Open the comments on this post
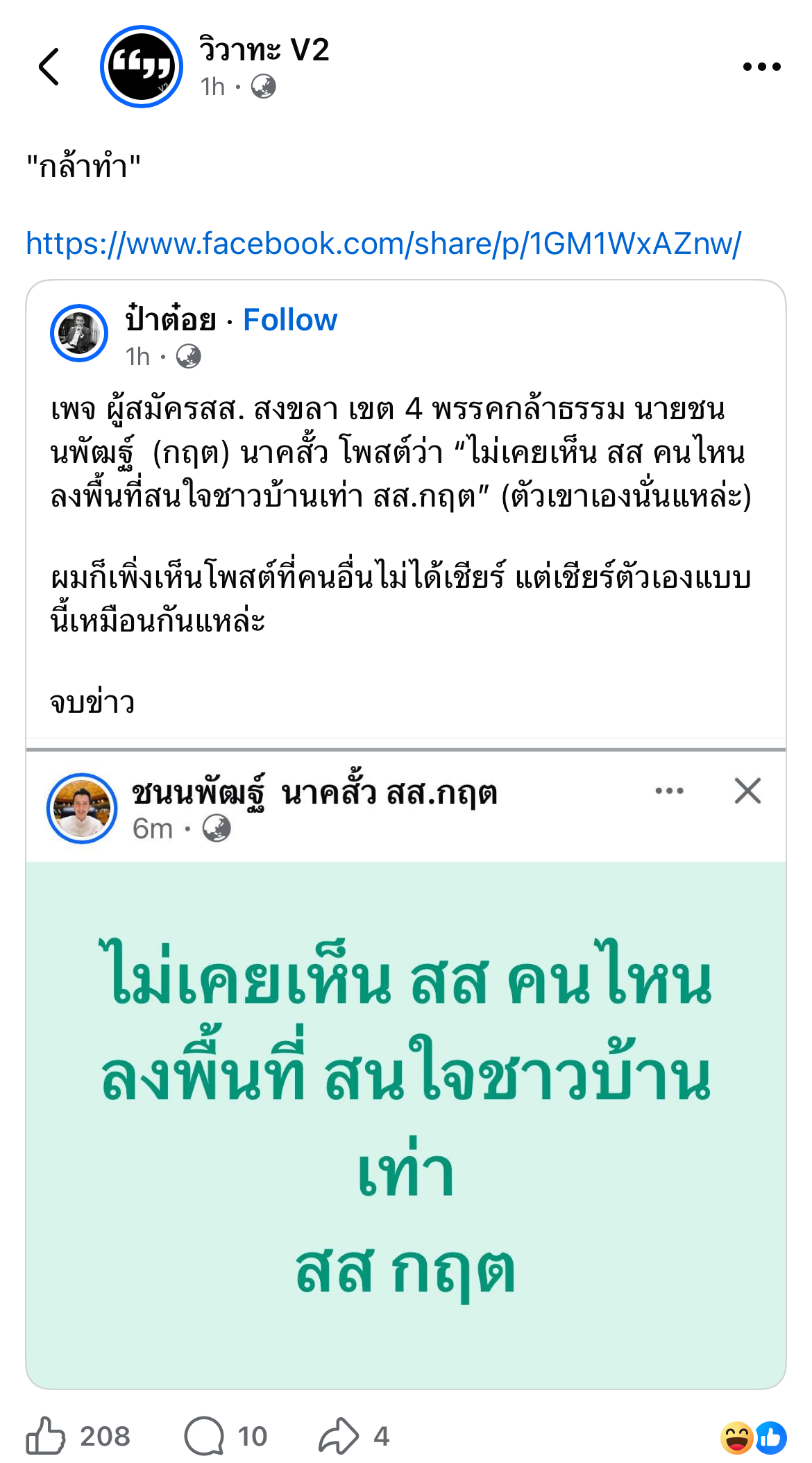This screenshot has height=1463, width=812. 205,1436
